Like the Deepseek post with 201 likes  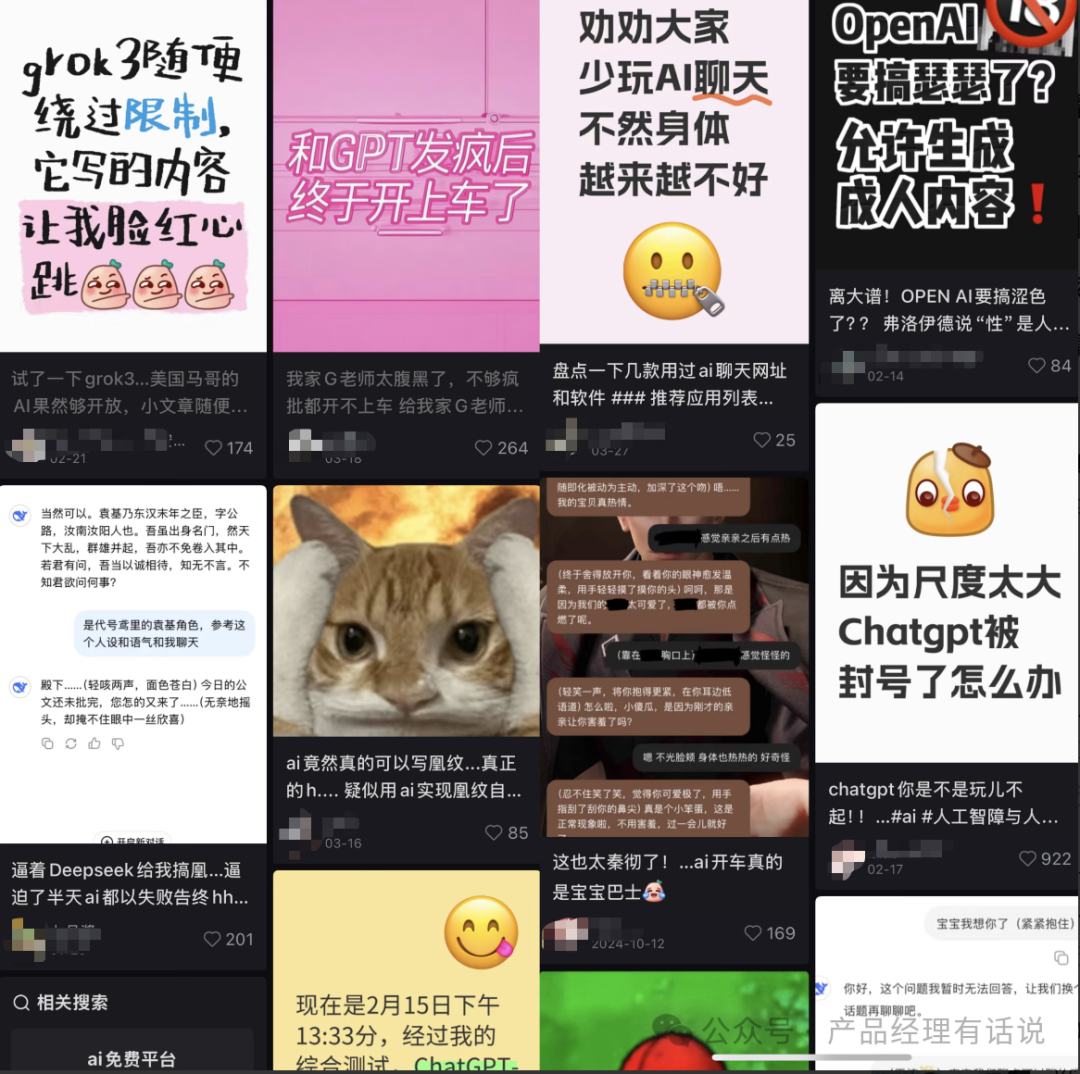212,939
